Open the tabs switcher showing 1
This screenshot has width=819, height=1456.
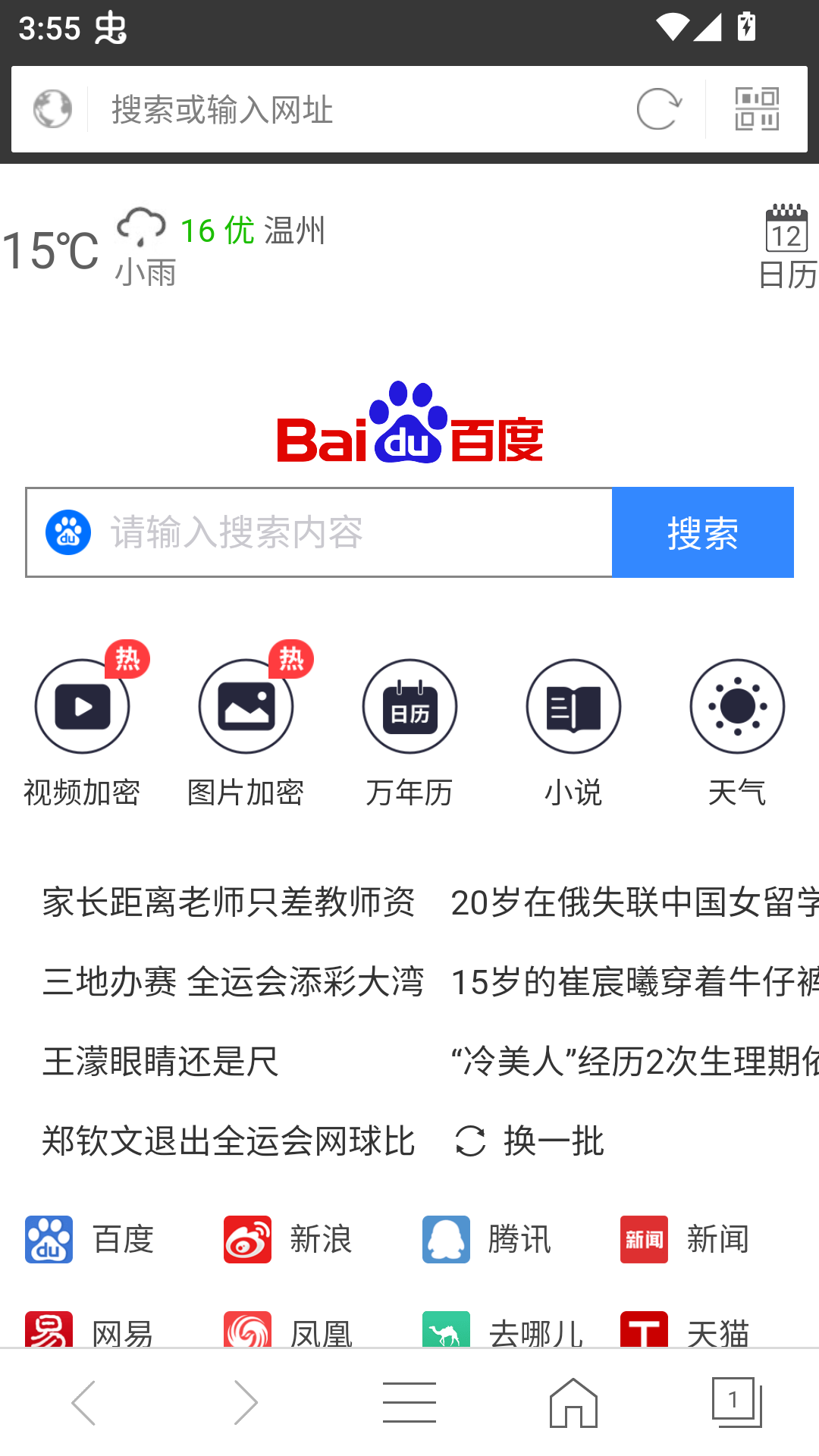point(736,1402)
